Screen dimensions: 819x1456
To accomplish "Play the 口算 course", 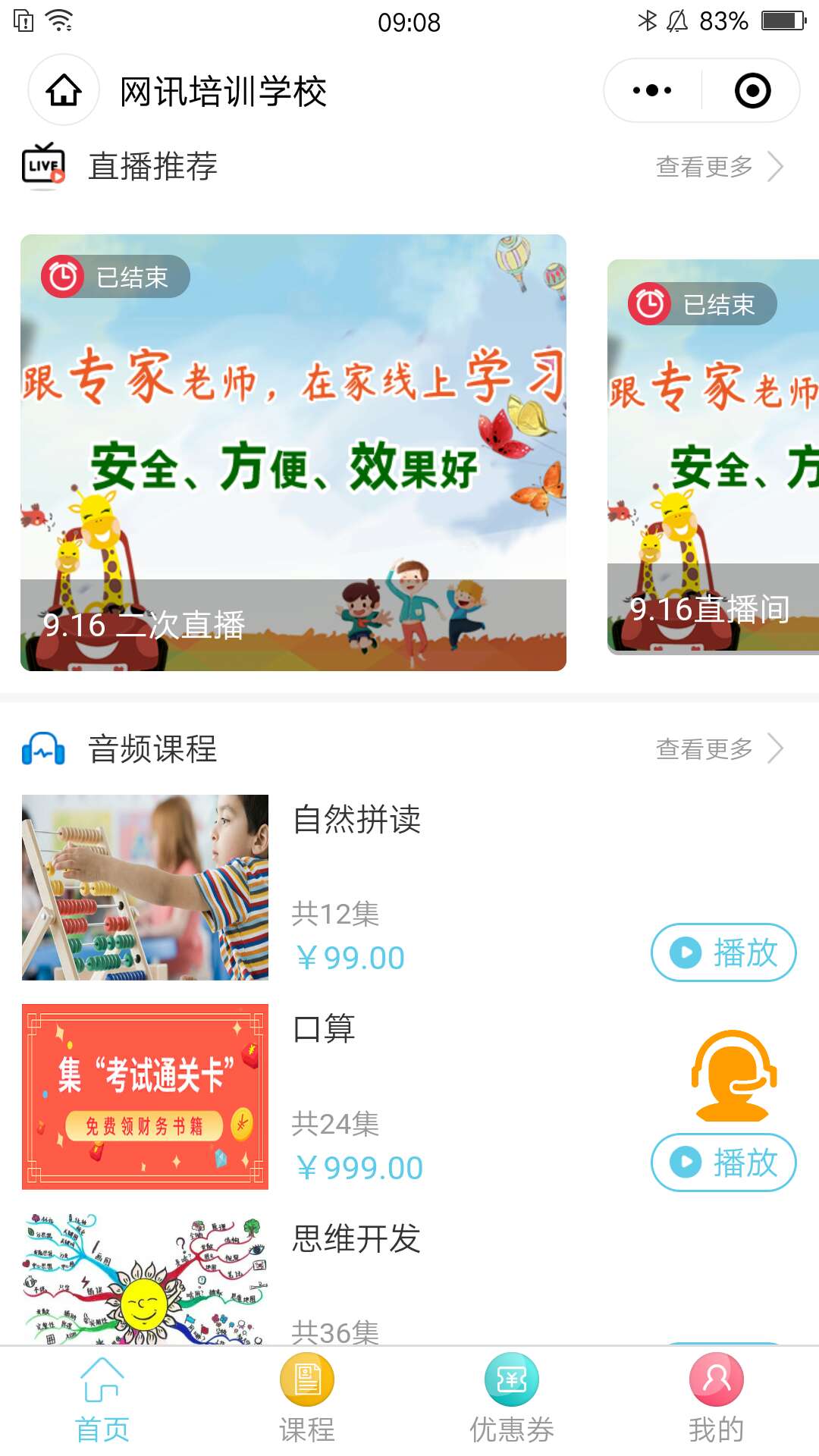I will (723, 1163).
